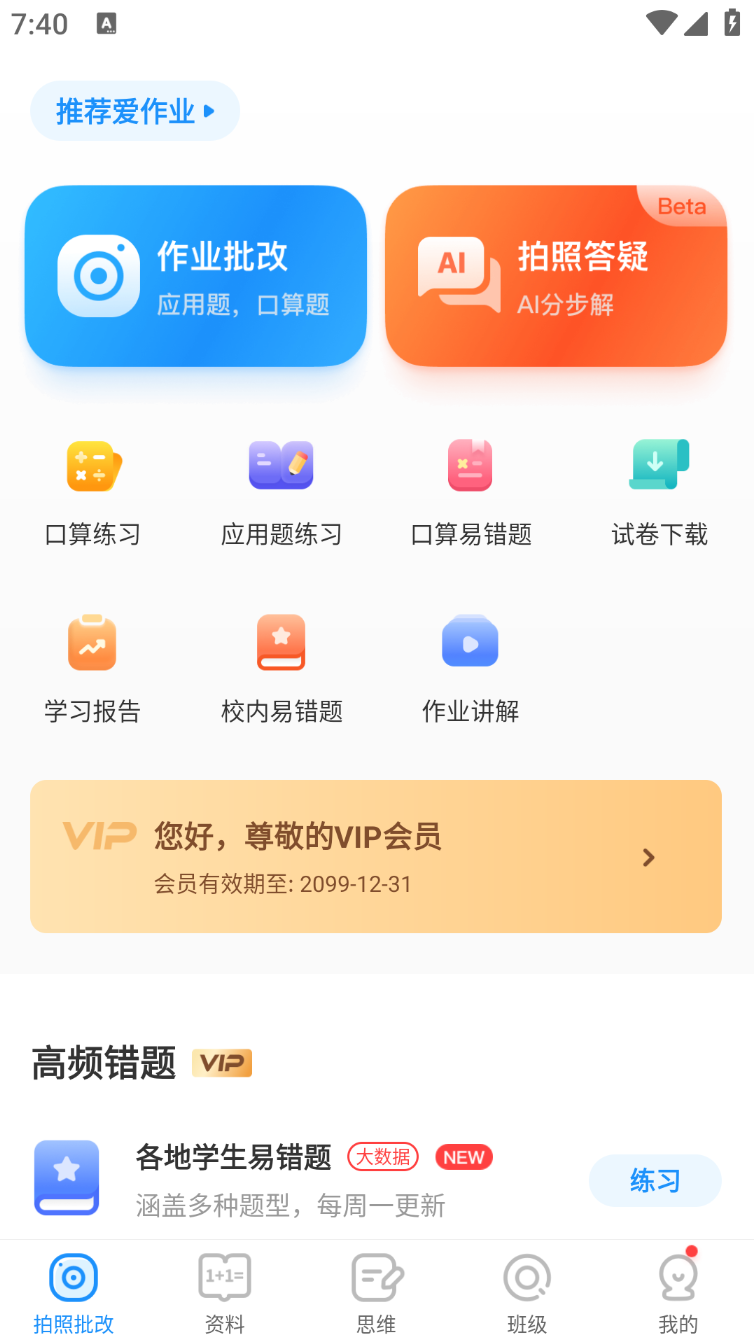Go to the 我的 tab
The image size is (754, 1342).
(678, 1294)
